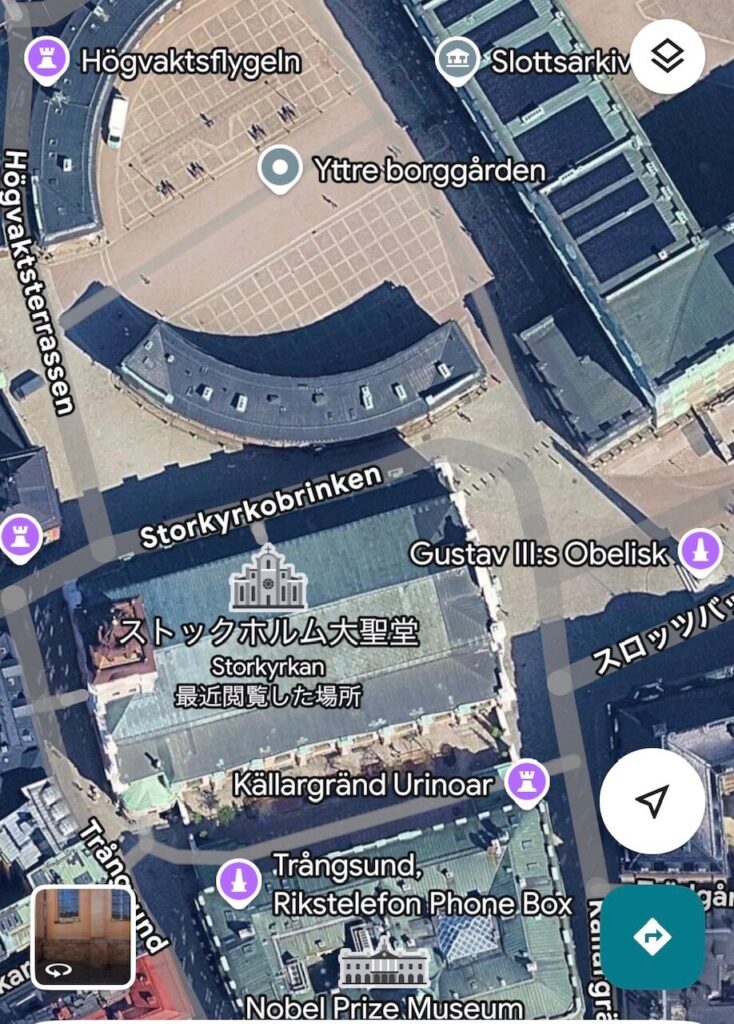Screen dimensions: 734x1024
Task: Select the Gustav III:s Obelisk marker
Action: (700, 551)
